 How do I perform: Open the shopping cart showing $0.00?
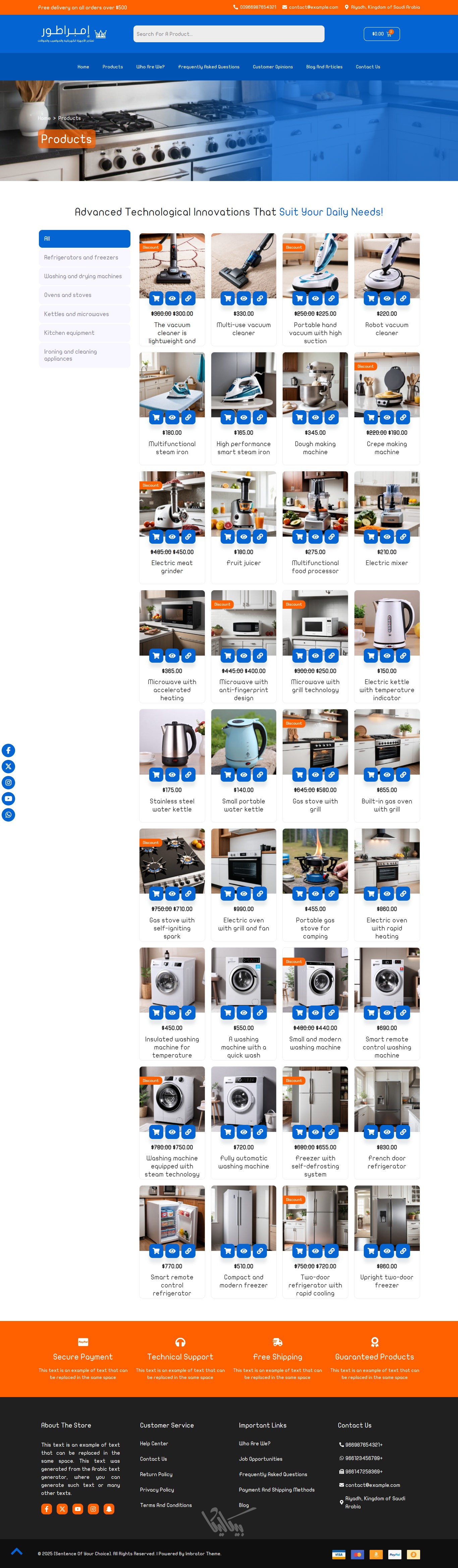381,34
